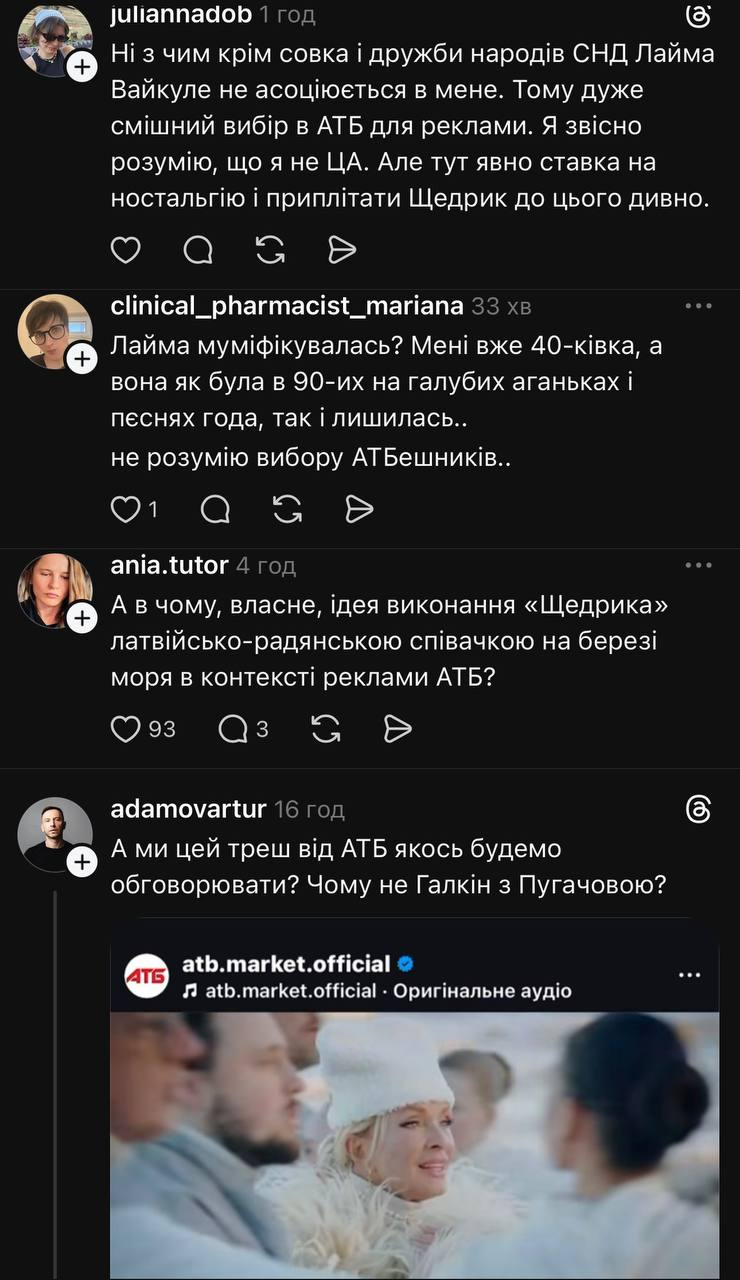Send ania.tutor's post via share icon
Screen dimensions: 740x1280
click(398, 730)
